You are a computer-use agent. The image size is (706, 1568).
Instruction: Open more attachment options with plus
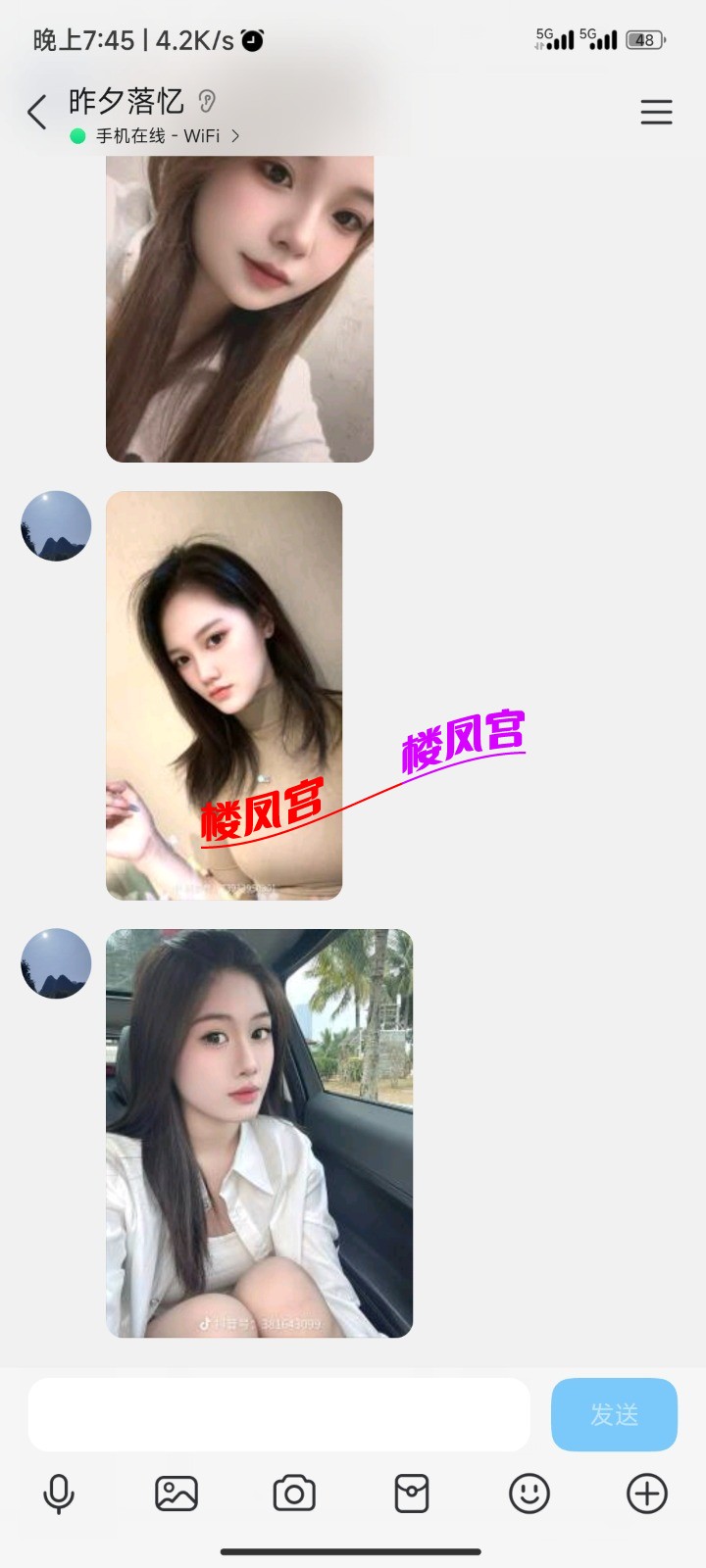tap(647, 1494)
